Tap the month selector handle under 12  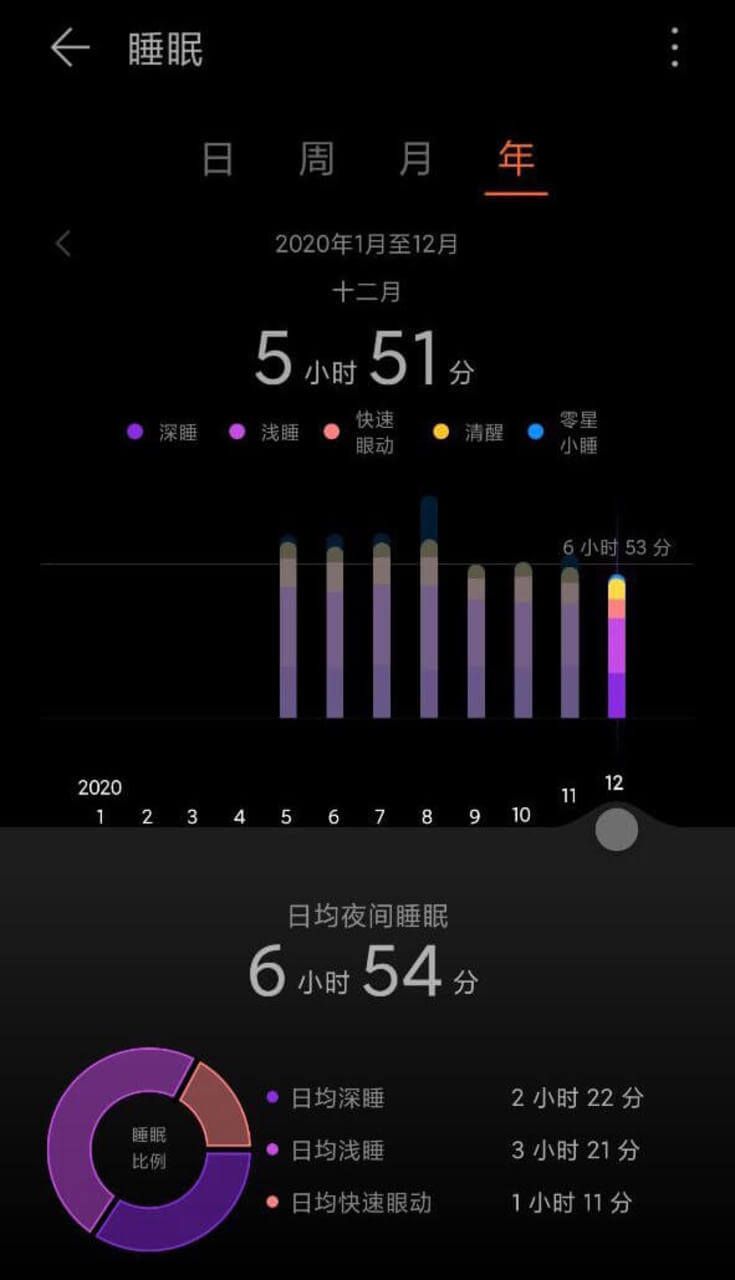(616, 831)
